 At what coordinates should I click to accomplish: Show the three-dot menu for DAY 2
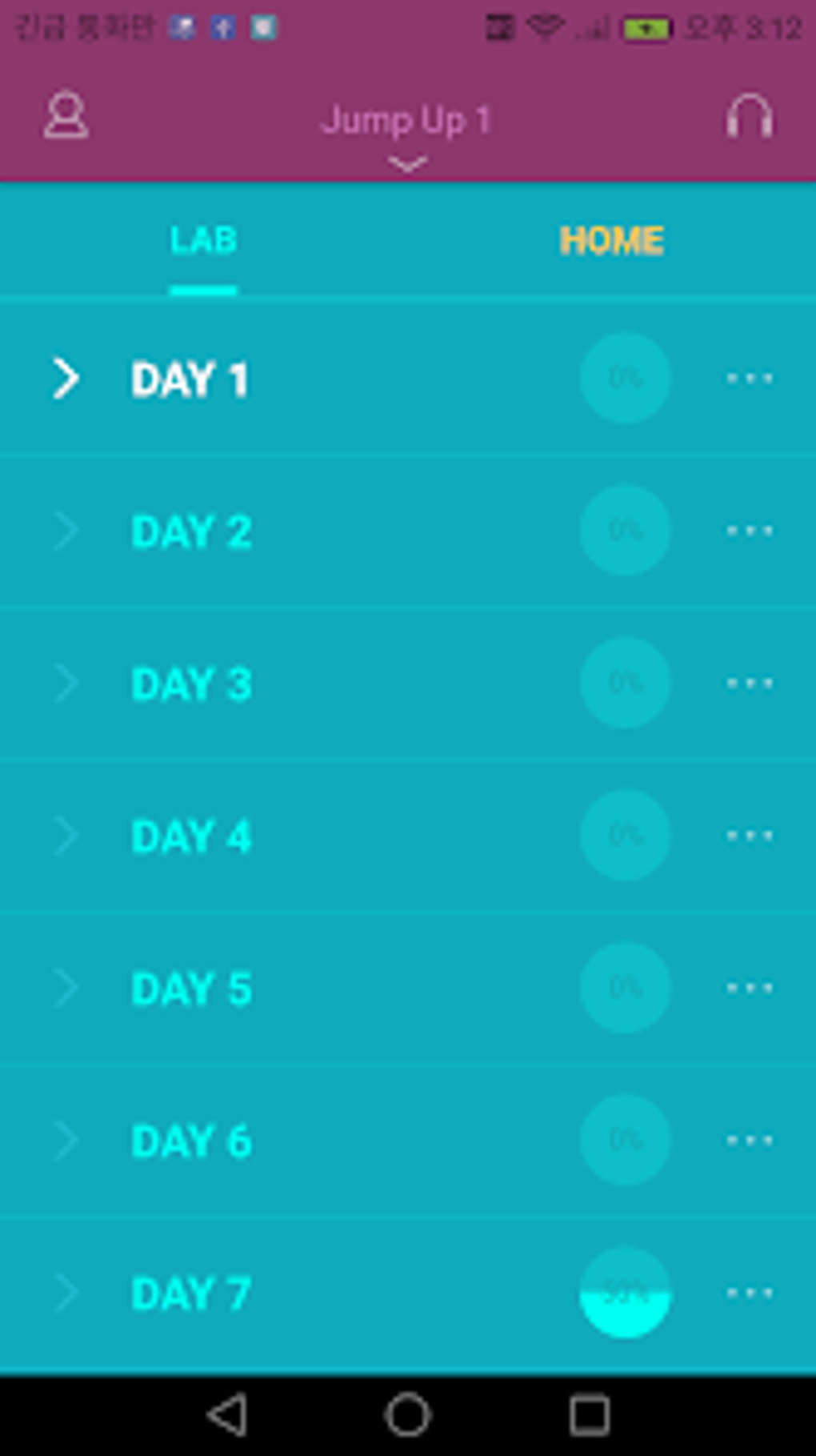[750, 531]
